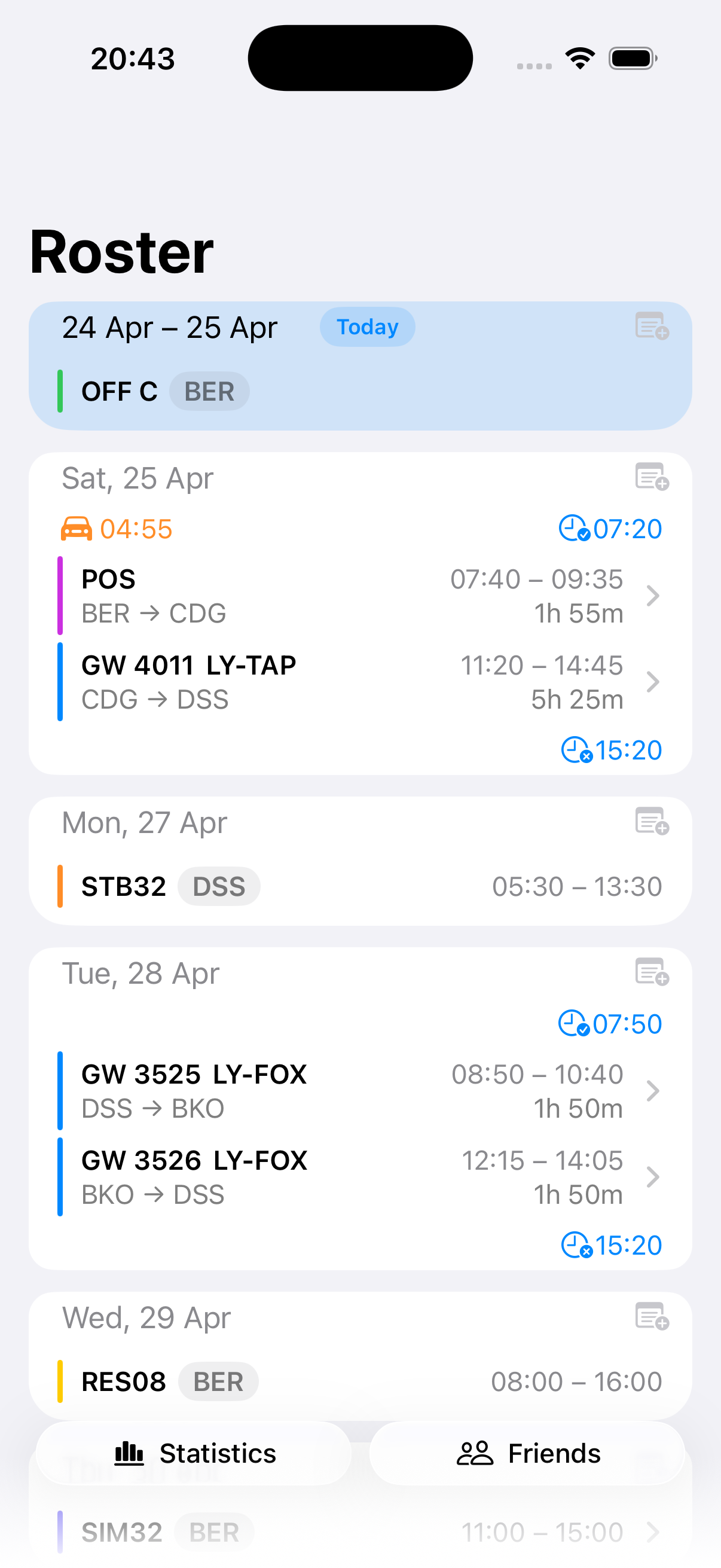Open the POS BER to CDG flight

[x=359, y=596]
